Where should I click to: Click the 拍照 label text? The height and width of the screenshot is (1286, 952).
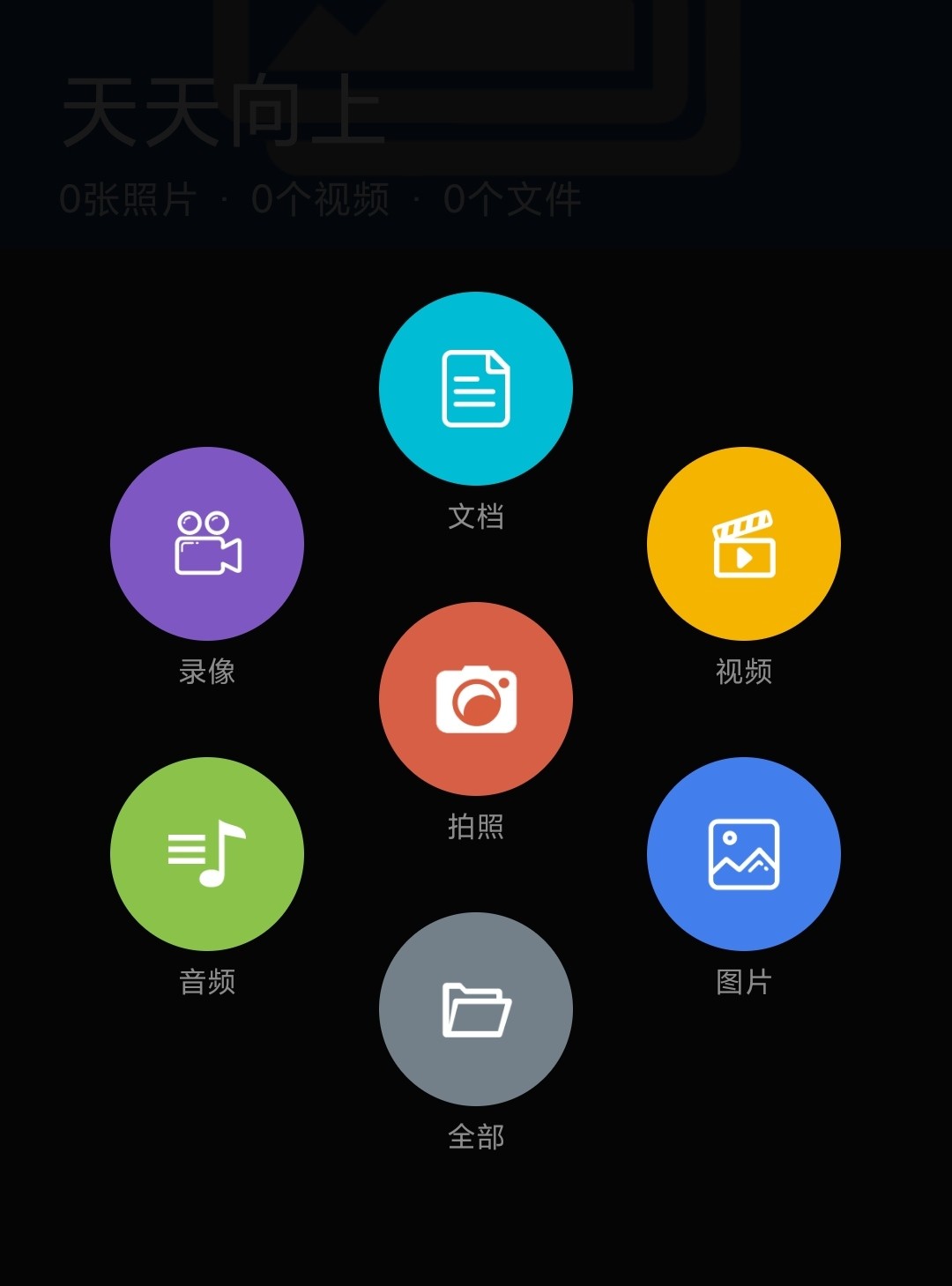(476, 828)
